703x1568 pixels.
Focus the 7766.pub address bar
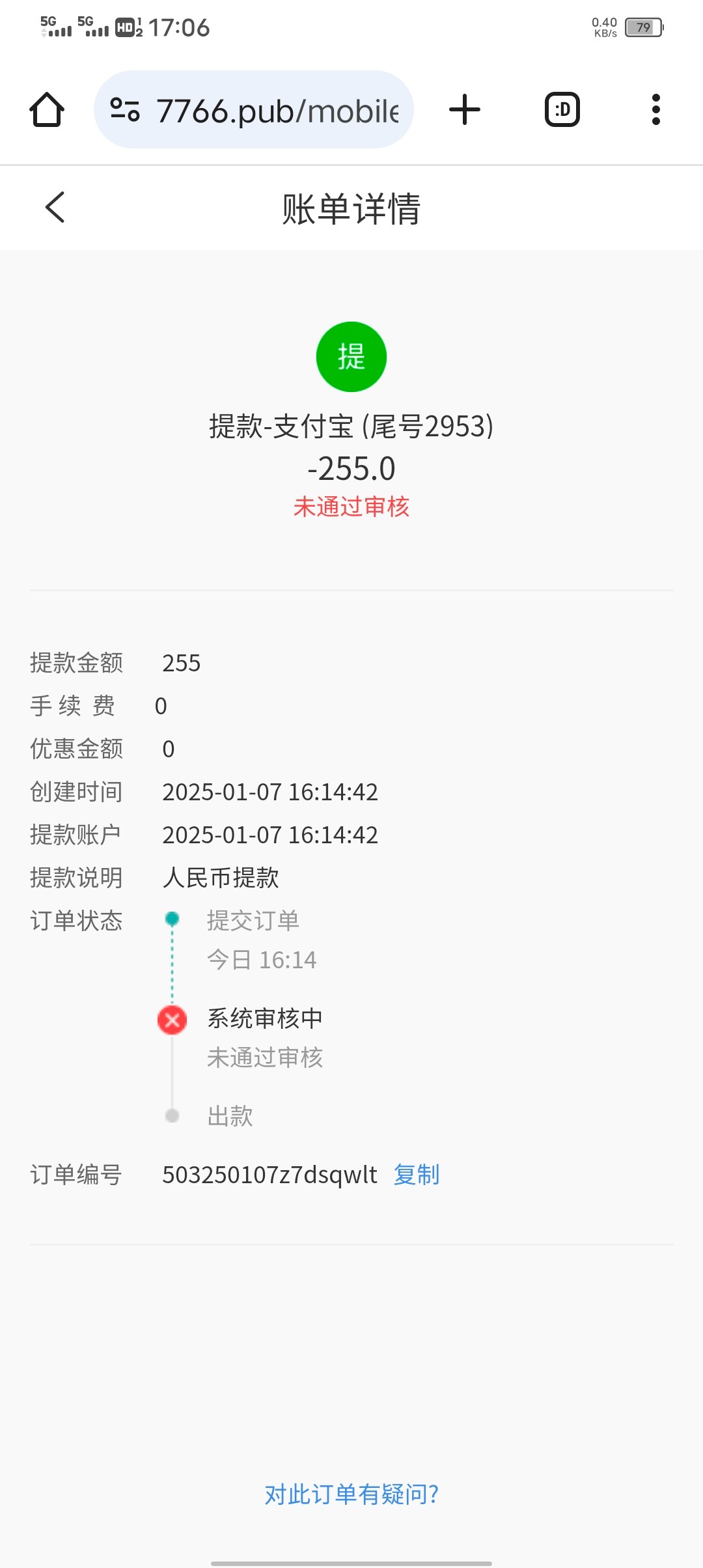[277, 111]
